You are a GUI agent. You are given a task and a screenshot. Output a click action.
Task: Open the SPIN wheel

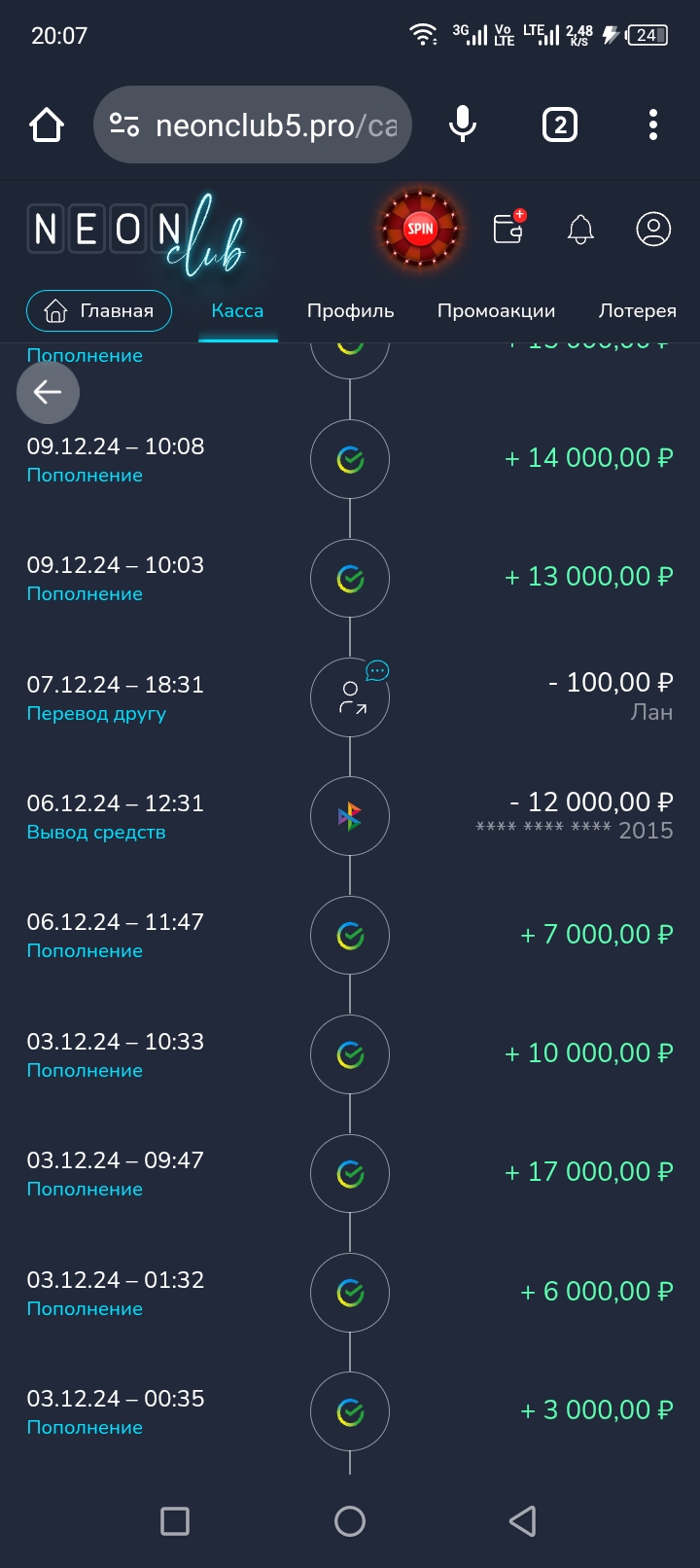click(x=420, y=230)
